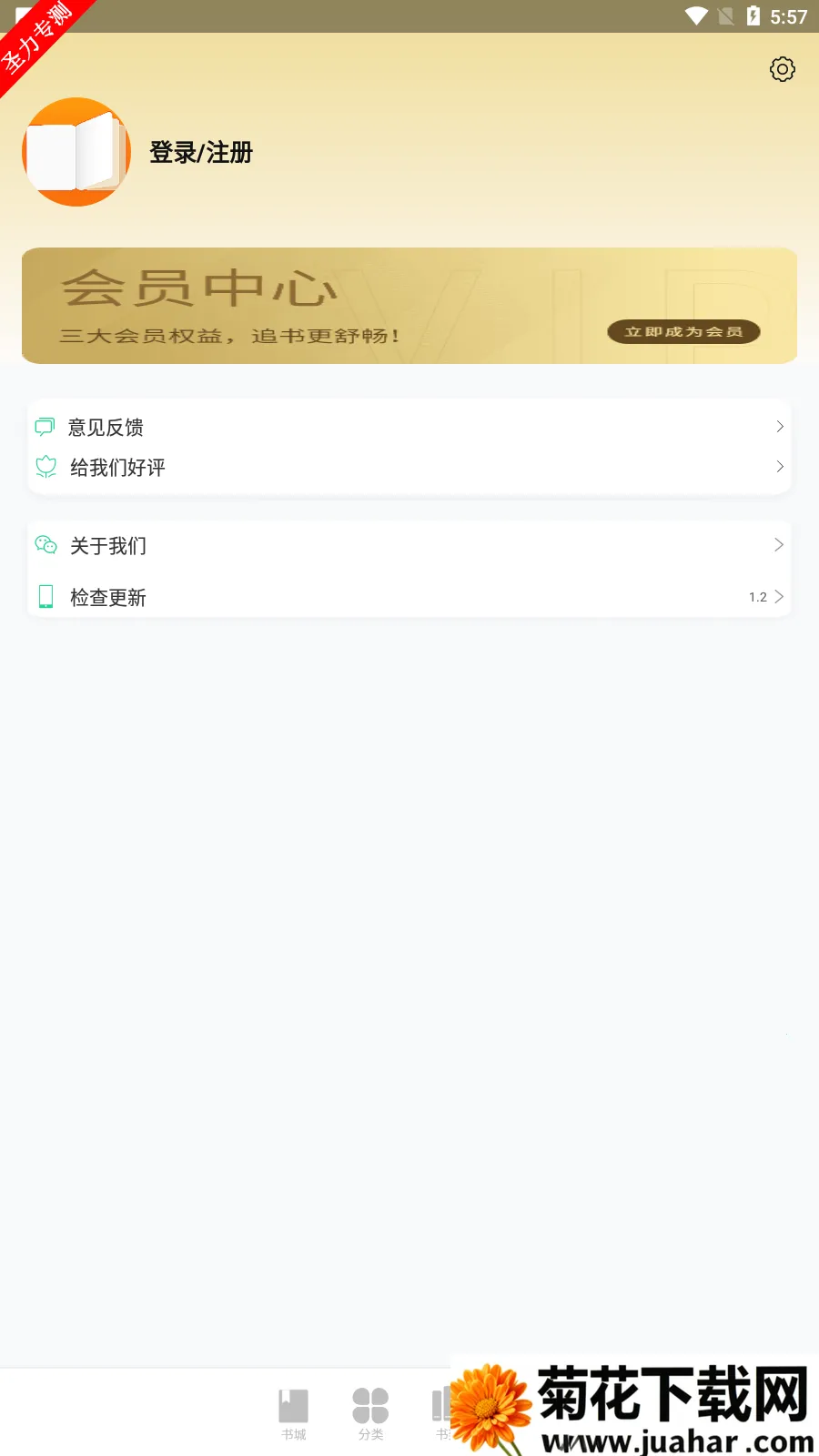Open the settings gear icon
Screen dimensions: 819x1456
coord(782,69)
